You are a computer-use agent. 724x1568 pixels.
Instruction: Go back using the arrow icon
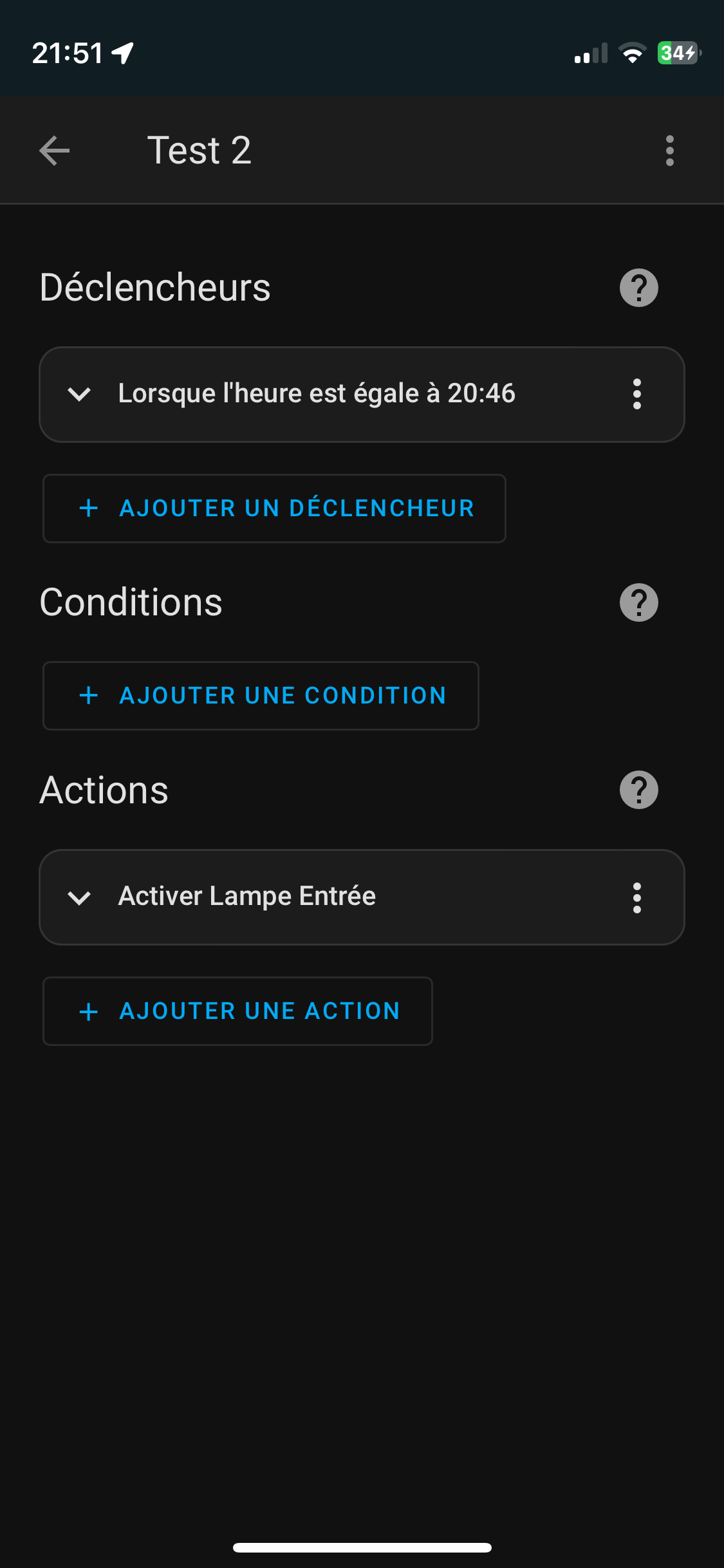coord(55,151)
